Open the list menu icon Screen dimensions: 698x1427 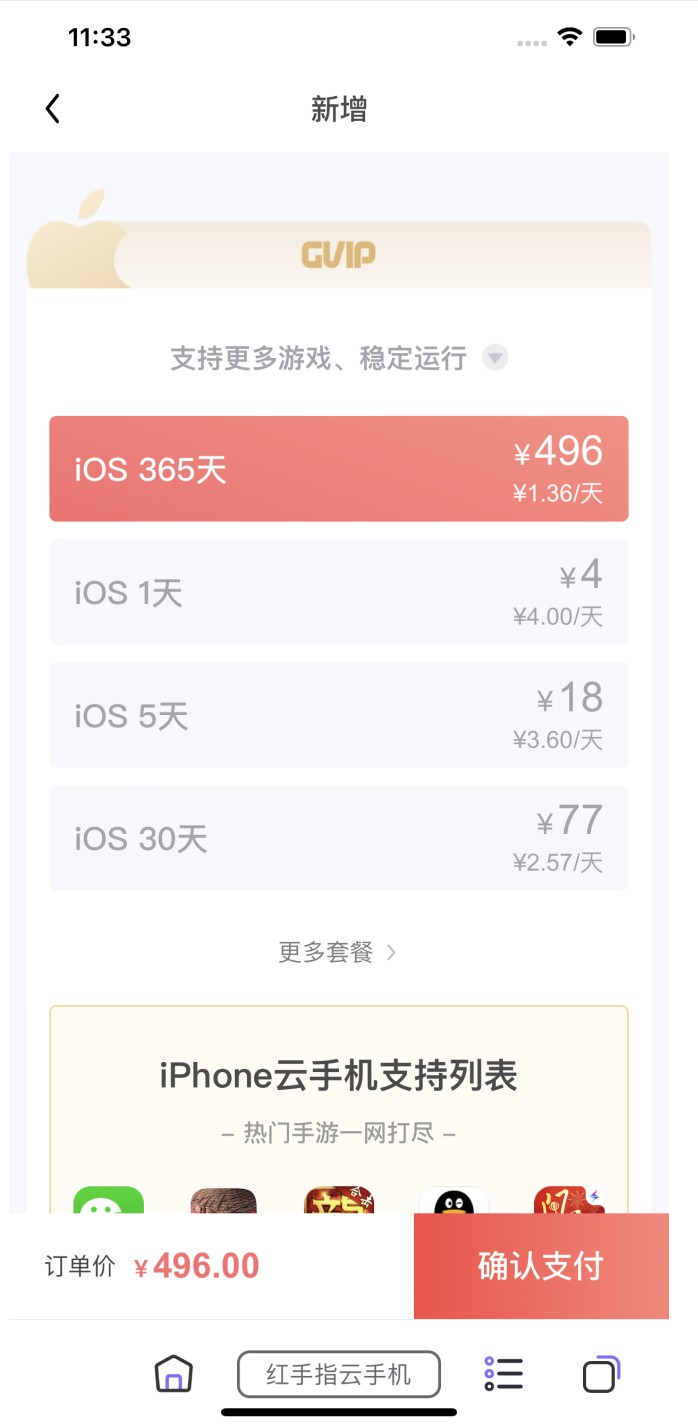coord(504,1374)
